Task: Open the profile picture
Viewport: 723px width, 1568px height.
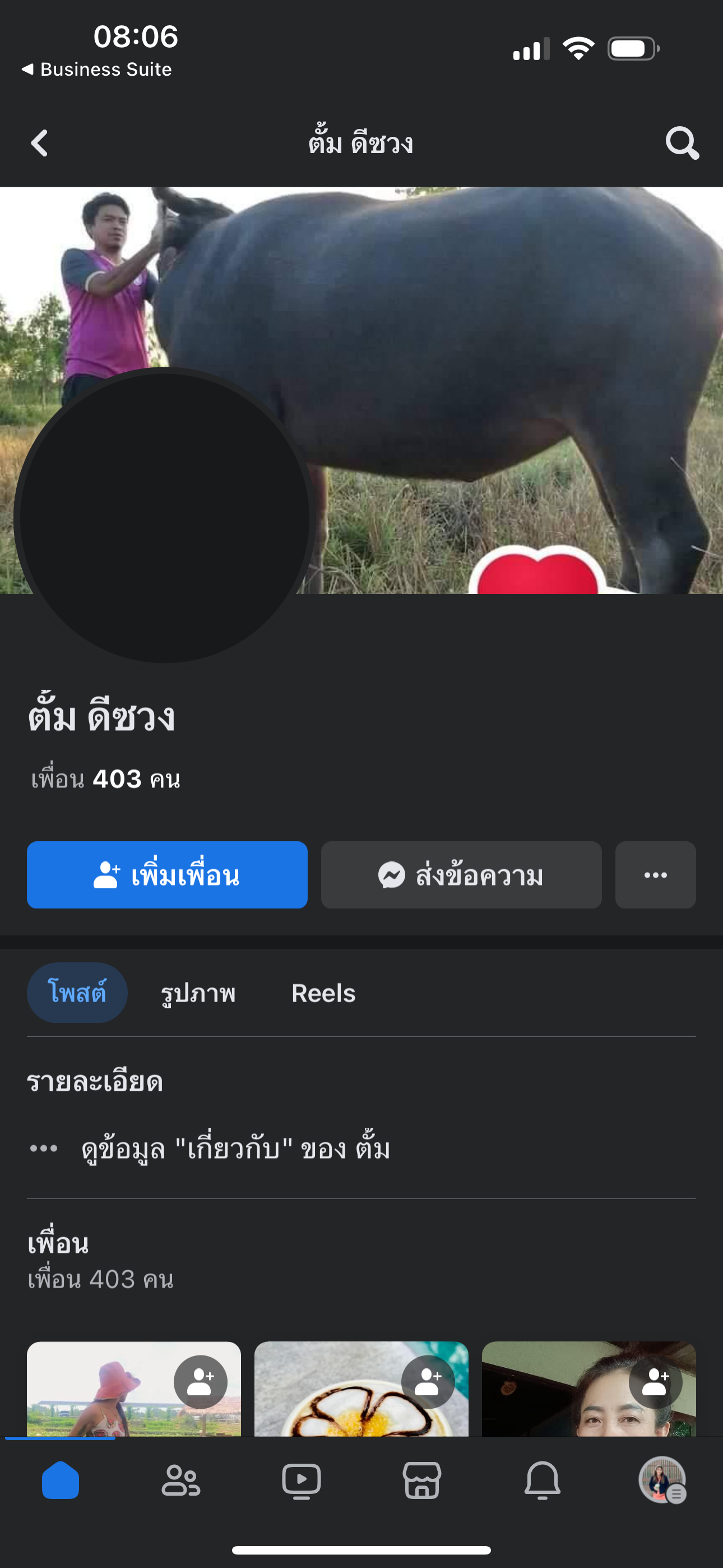Action: click(164, 518)
